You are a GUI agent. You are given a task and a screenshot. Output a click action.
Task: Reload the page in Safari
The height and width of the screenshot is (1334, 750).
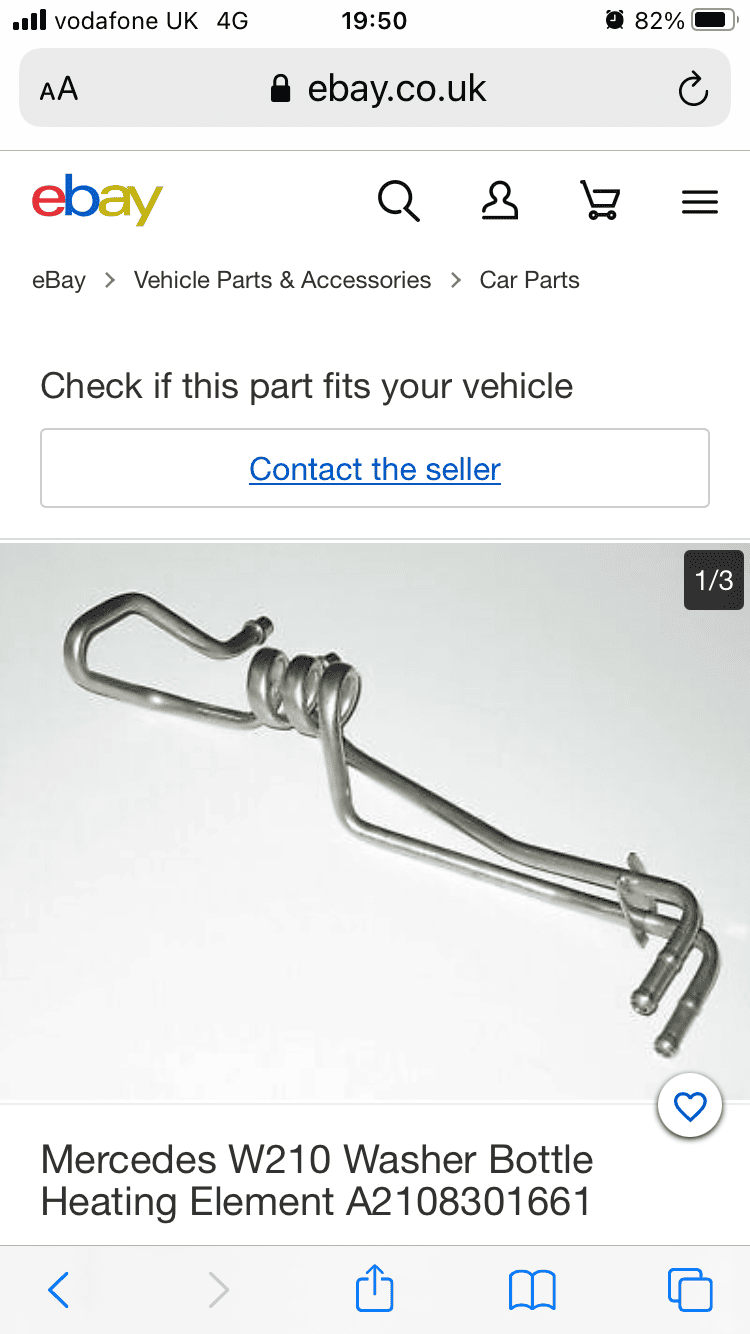[693, 89]
